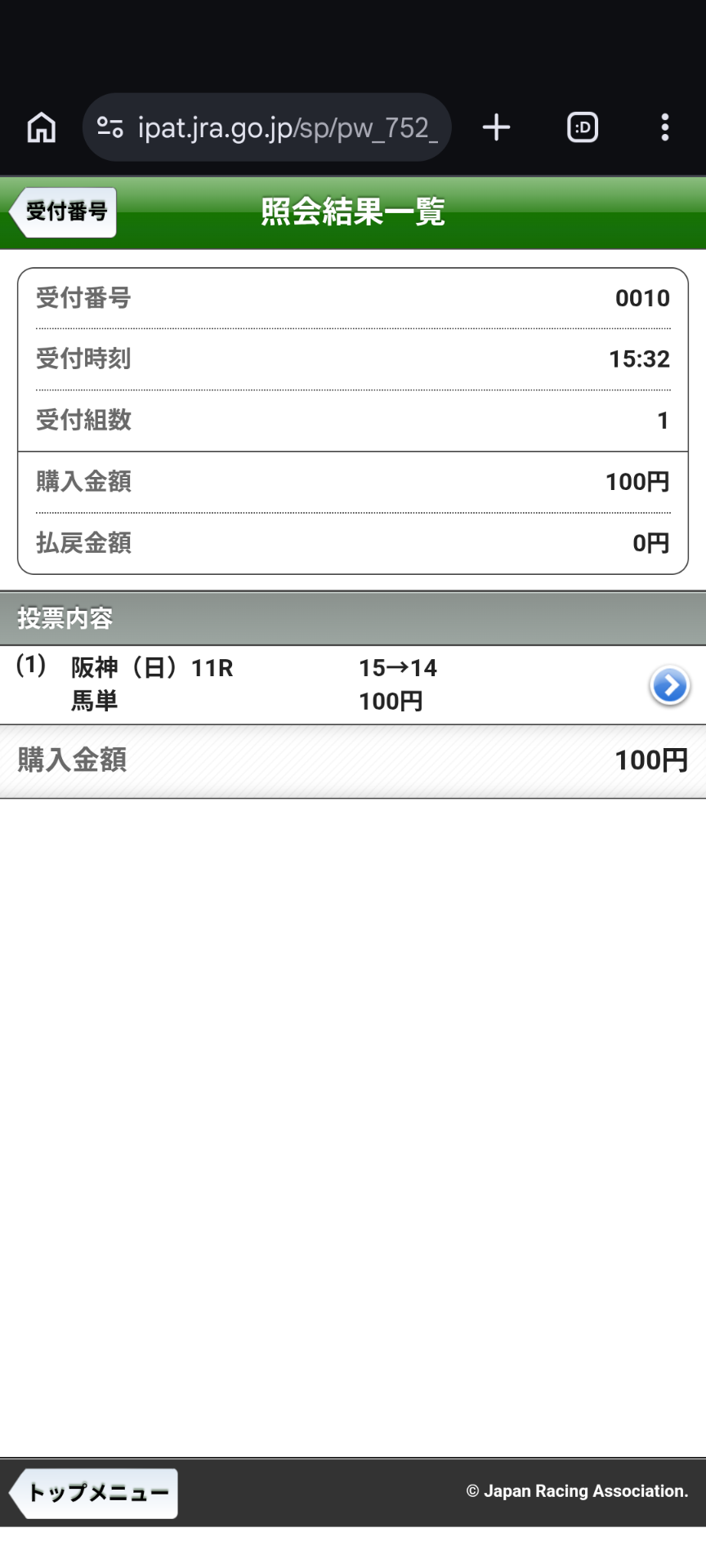View site information for ipat.jra.go.jp
The height and width of the screenshot is (1568, 706).
pos(110,128)
